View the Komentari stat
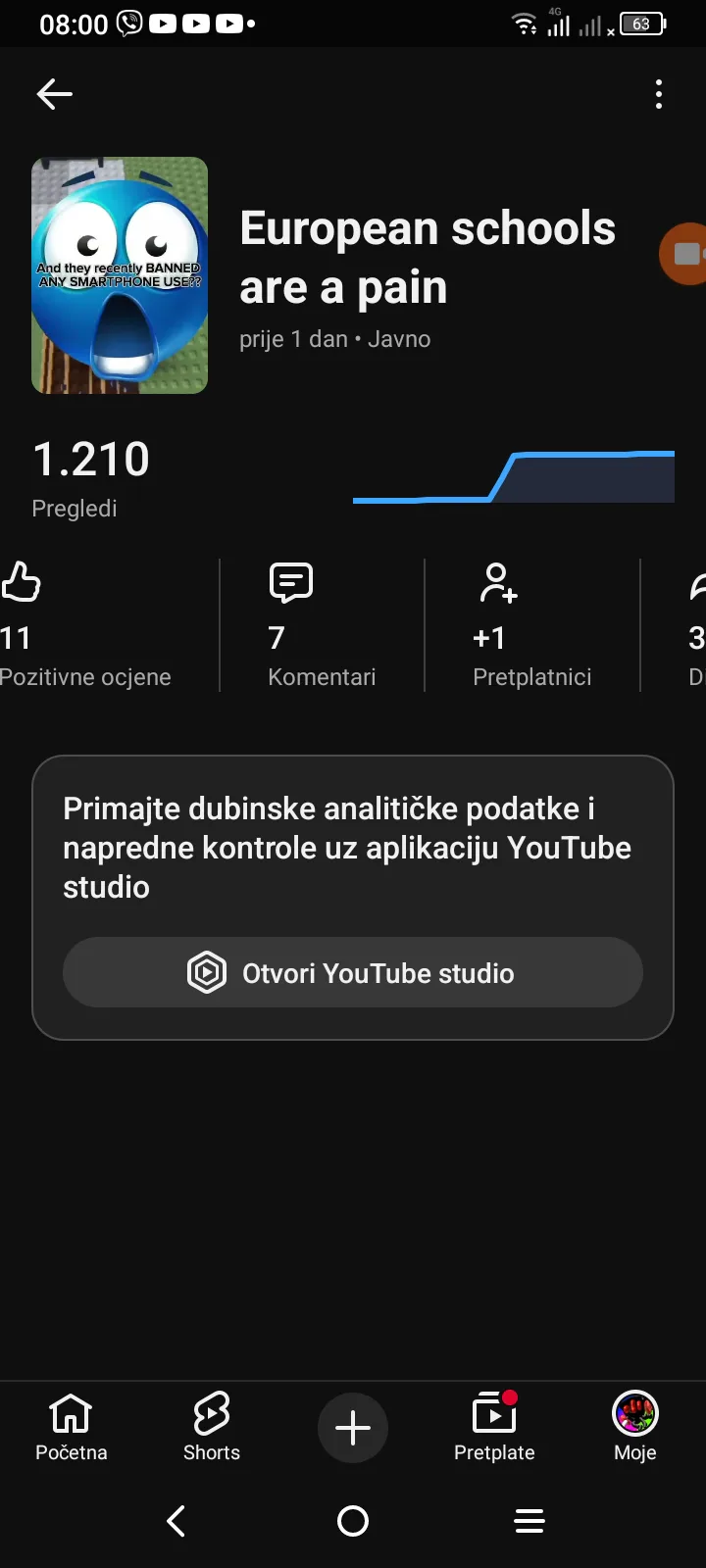The width and height of the screenshot is (706, 1568). [322, 625]
